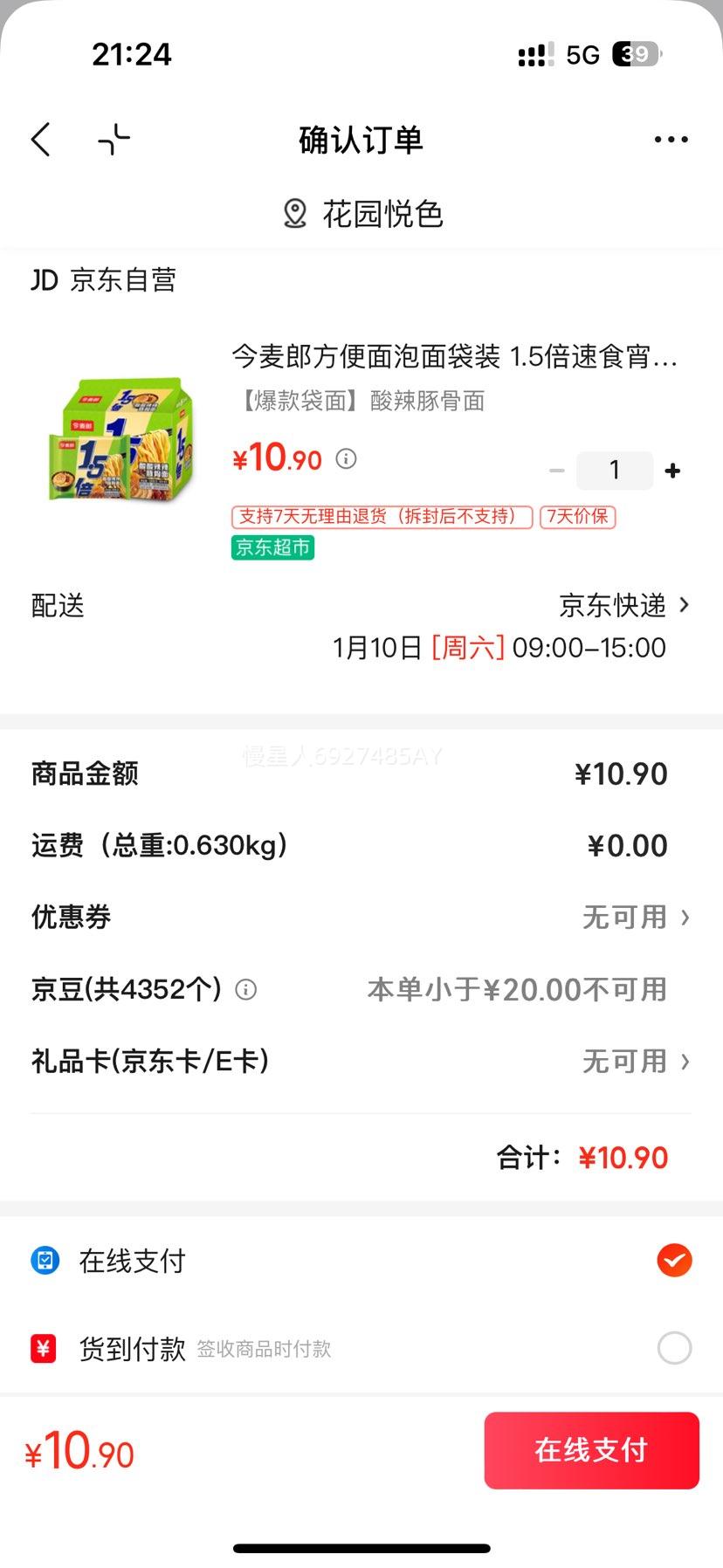This screenshot has height=1568, width=723.
Task: Tap the info icon beside the ¥10.90 price
Action: (346, 458)
